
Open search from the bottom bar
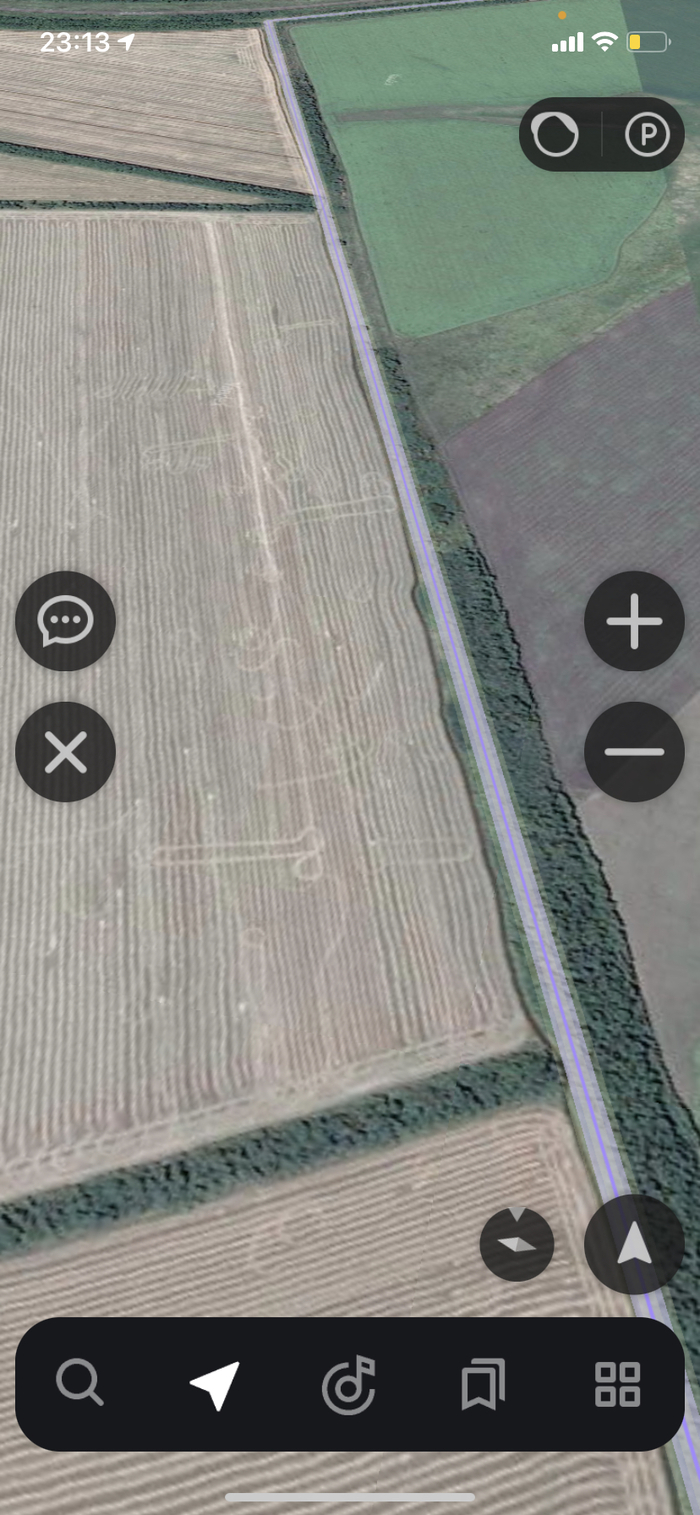click(x=80, y=1384)
